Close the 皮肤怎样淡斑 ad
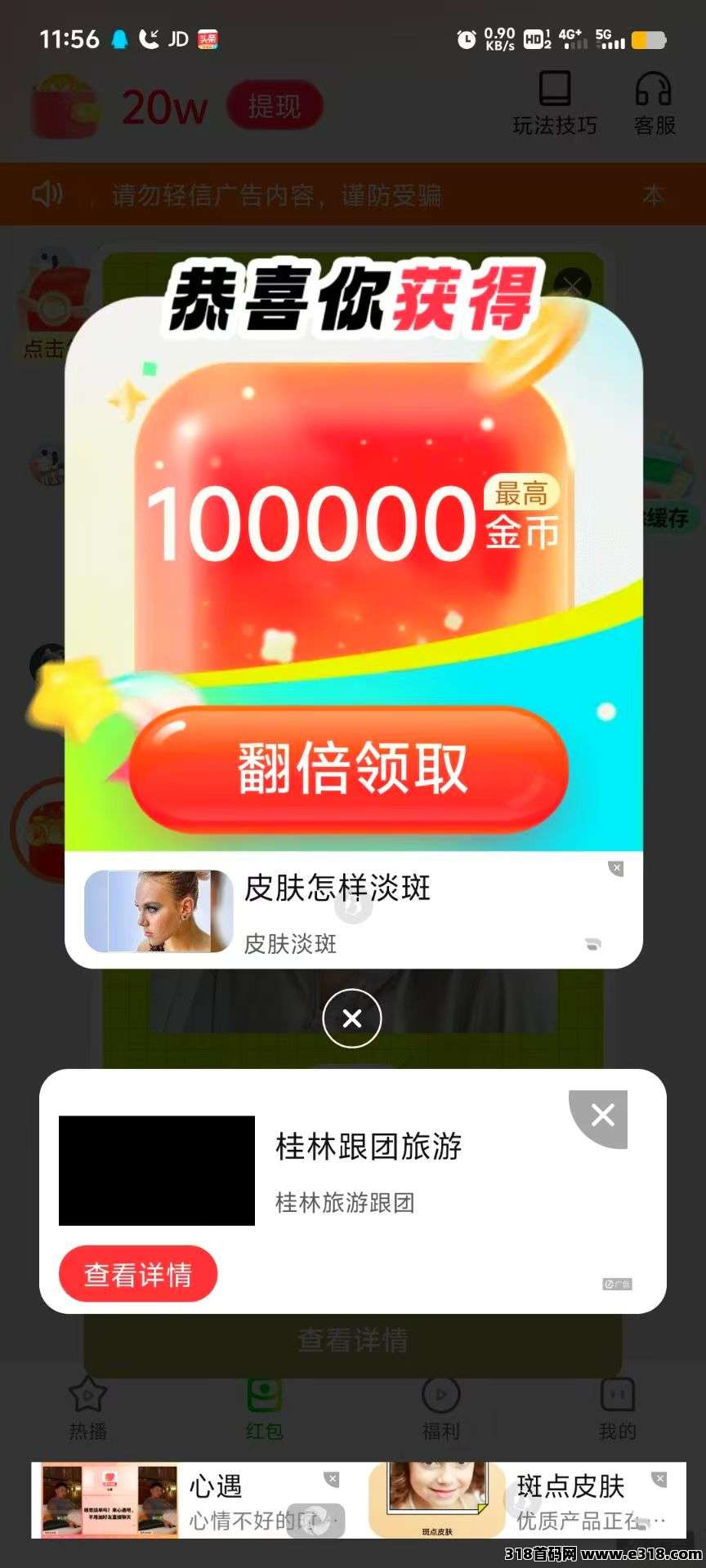 [x=616, y=868]
